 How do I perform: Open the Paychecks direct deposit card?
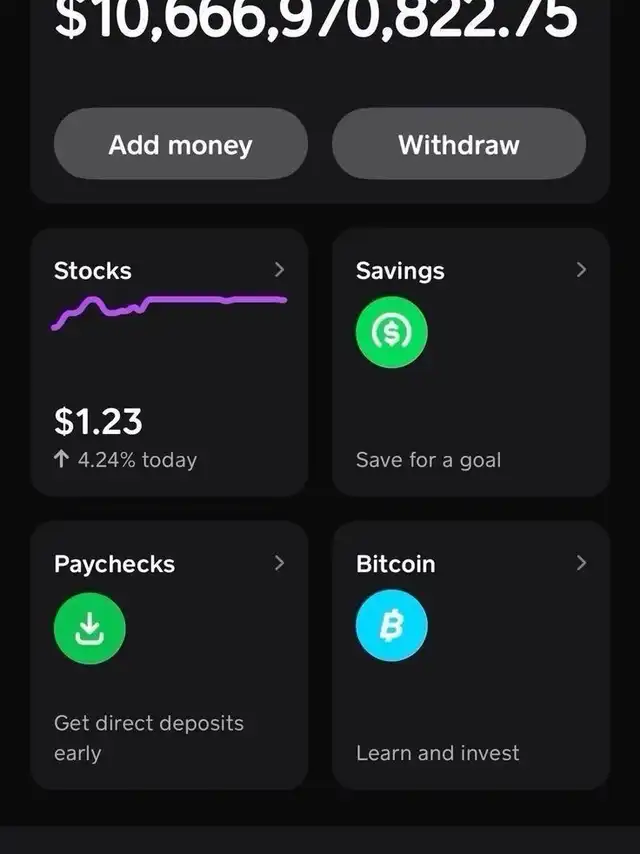point(169,655)
